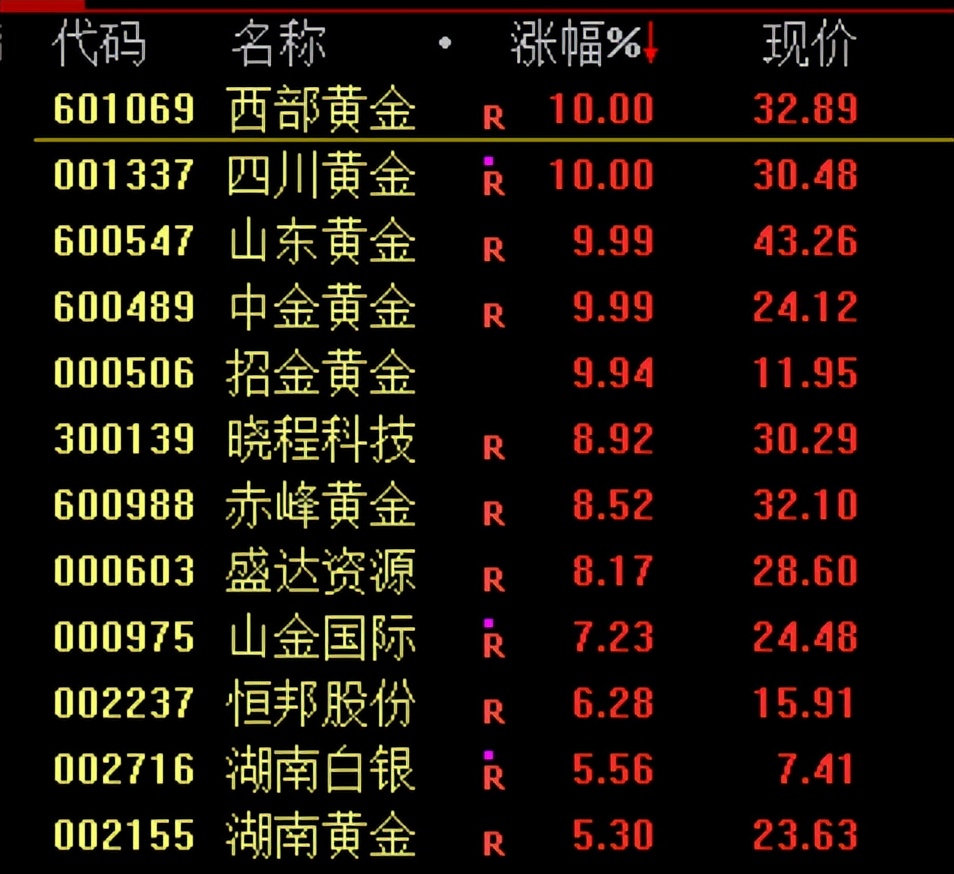
Task: Open the 招金黄金 000506 row
Action: pos(321,374)
